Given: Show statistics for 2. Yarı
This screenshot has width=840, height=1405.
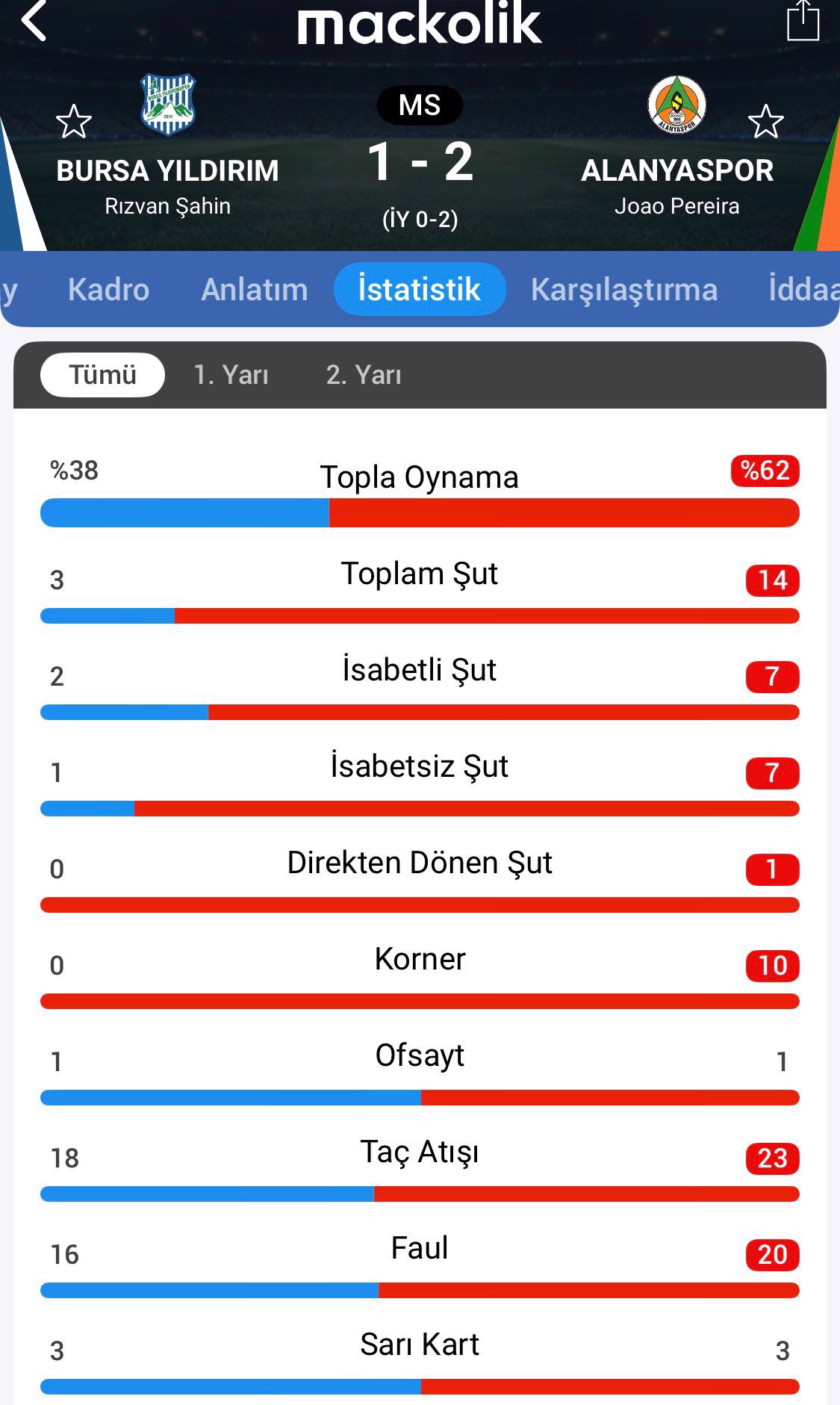Looking at the screenshot, I should click(x=364, y=374).
